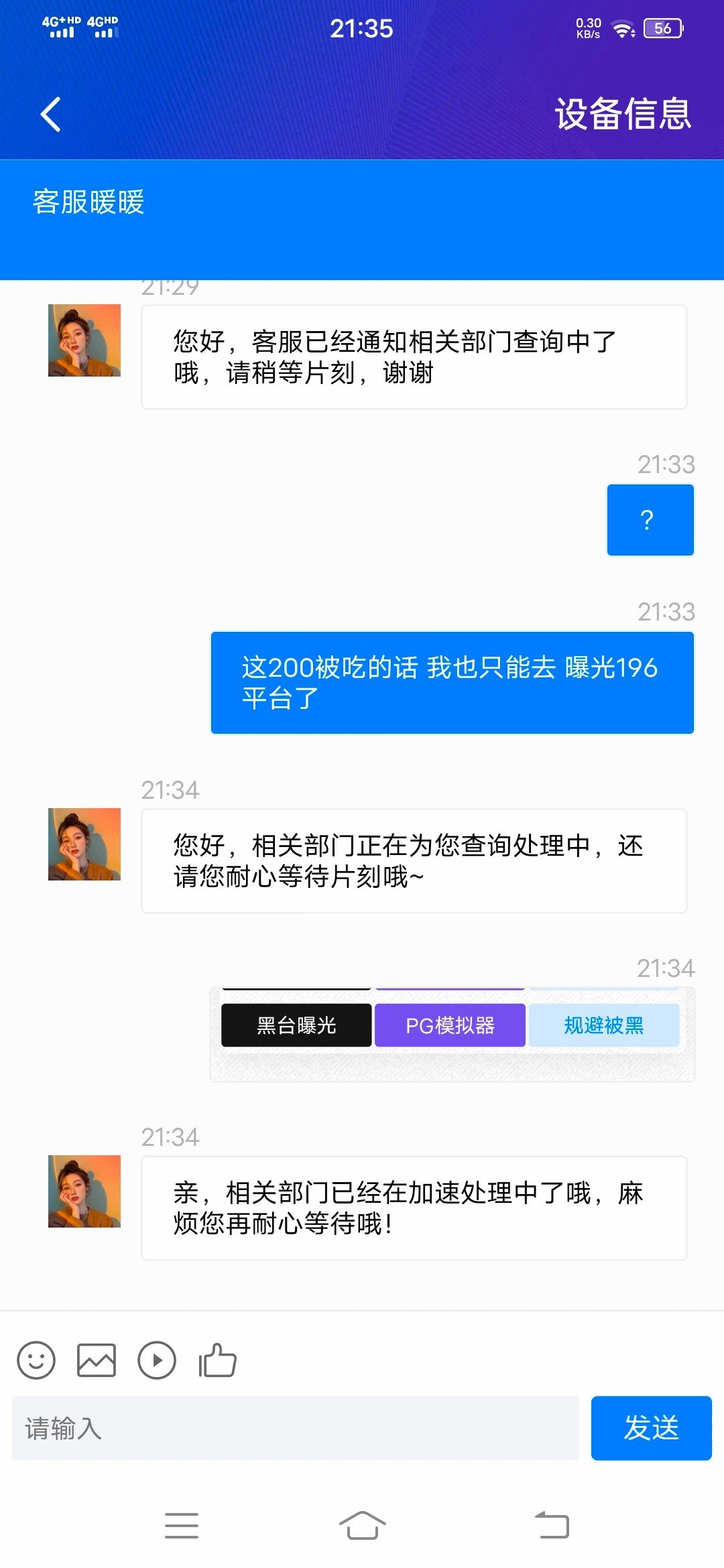Viewport: 724px width, 1568px height.
Task: Open the sent screenshot image in chat
Action: (452, 1034)
